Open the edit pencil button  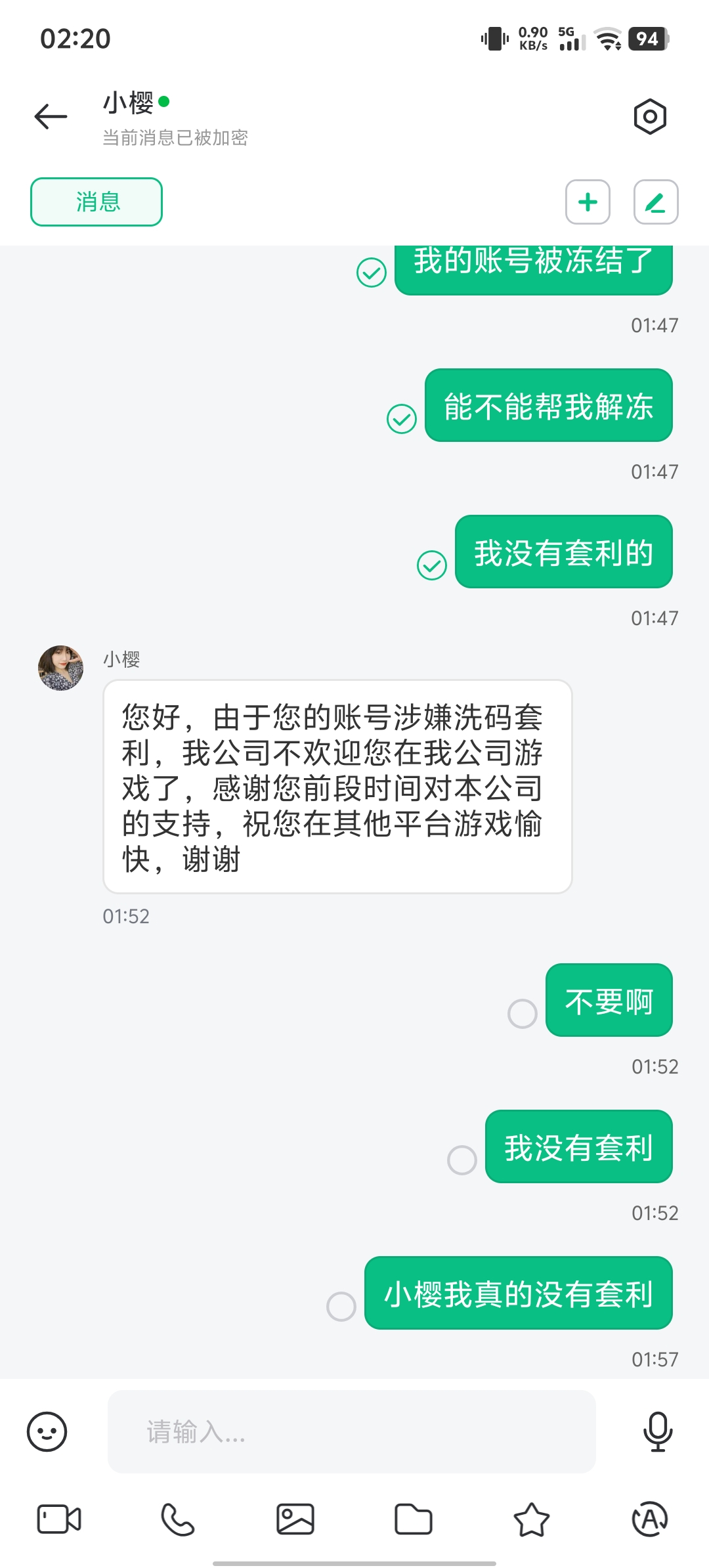click(x=655, y=202)
